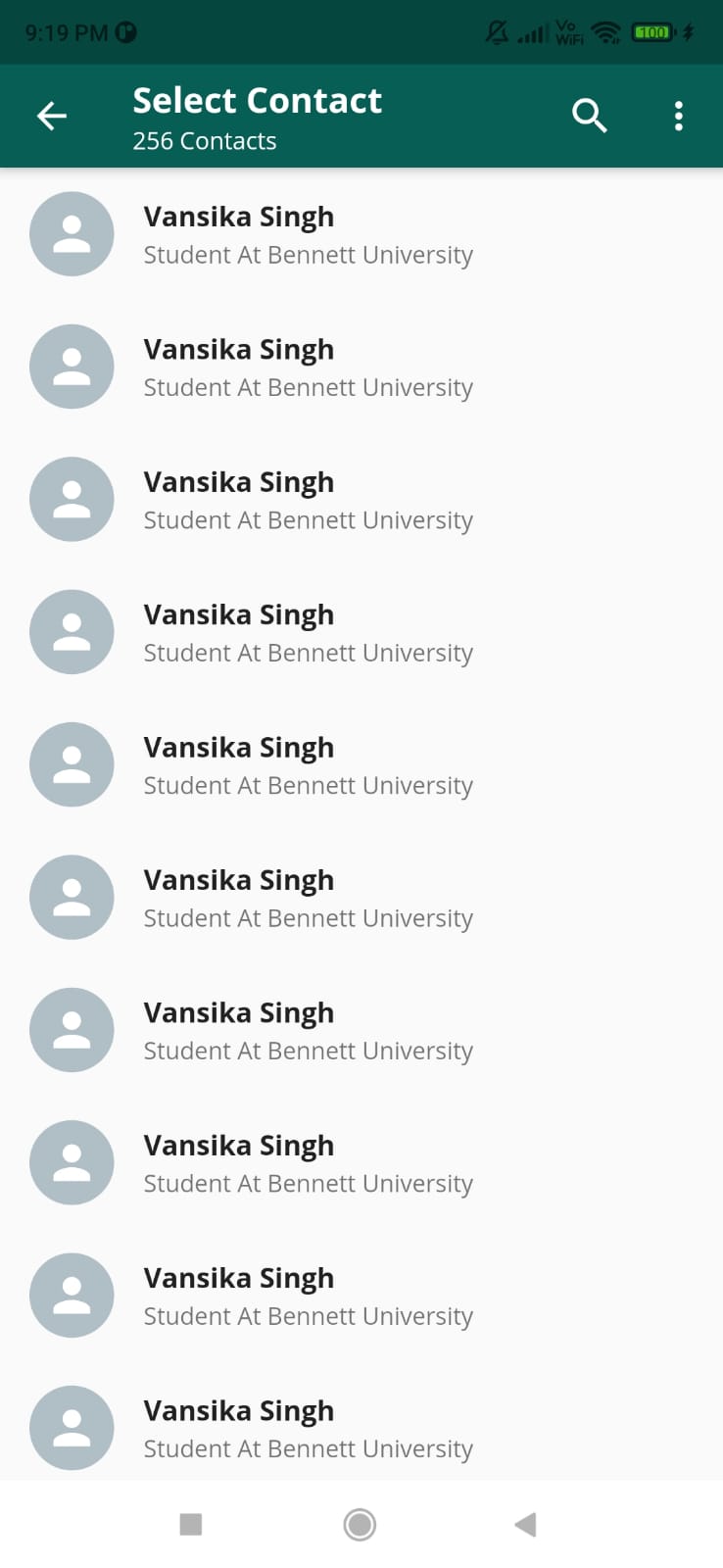The width and height of the screenshot is (723, 1568).
Task: Tap the Wi-Fi status icon
Action: tap(607, 31)
